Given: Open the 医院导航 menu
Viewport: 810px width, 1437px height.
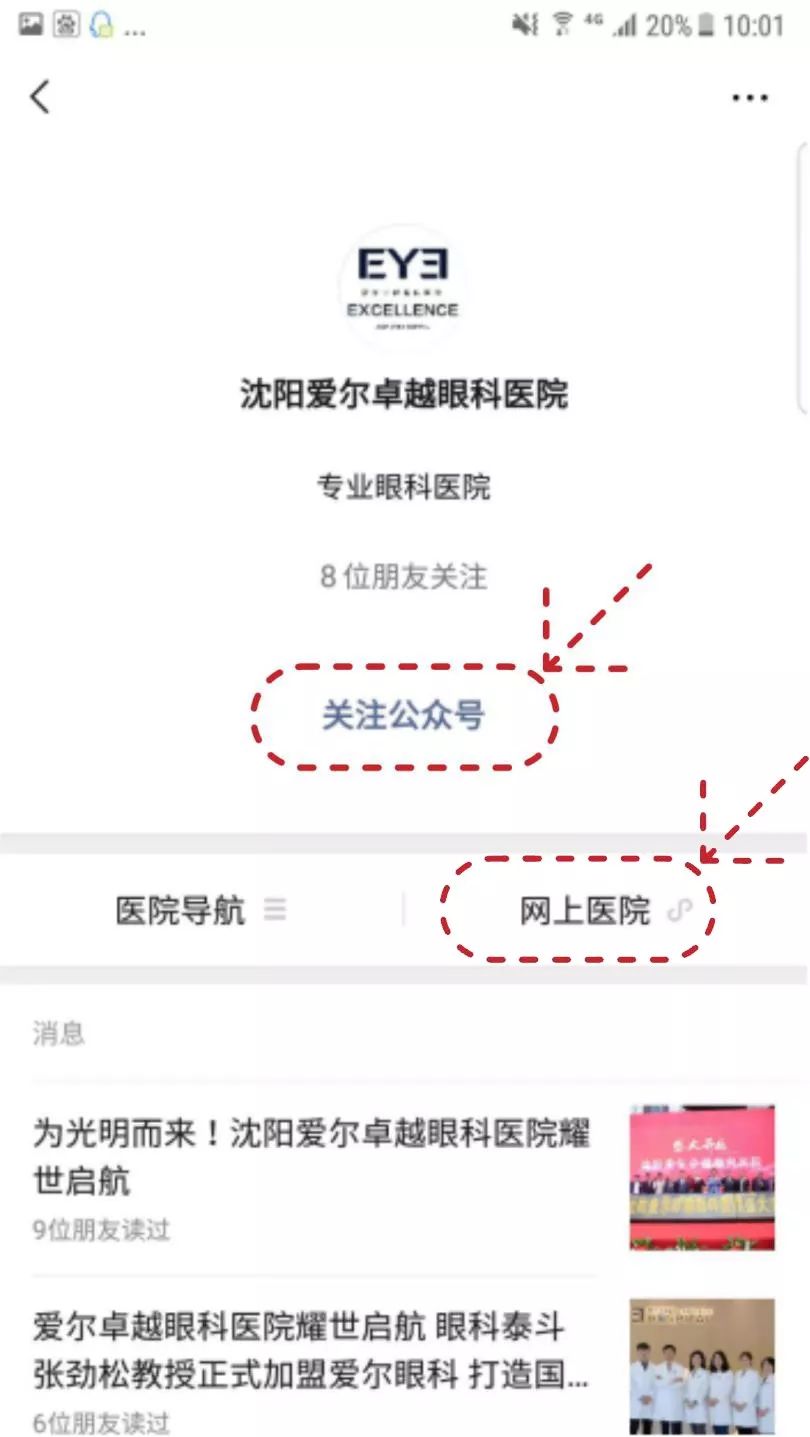Looking at the screenshot, I should pos(200,911).
